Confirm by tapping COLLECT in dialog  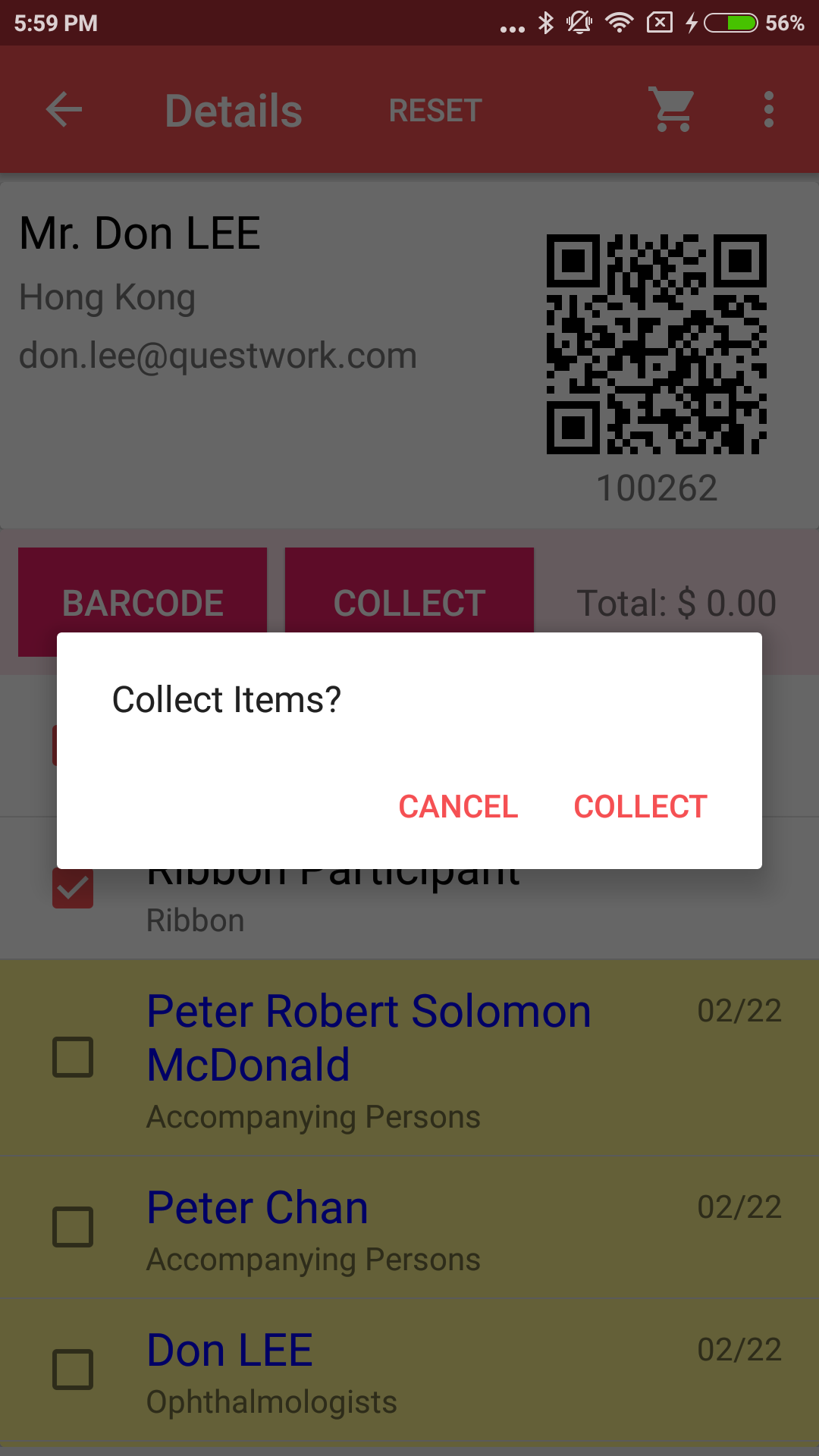[x=640, y=807]
